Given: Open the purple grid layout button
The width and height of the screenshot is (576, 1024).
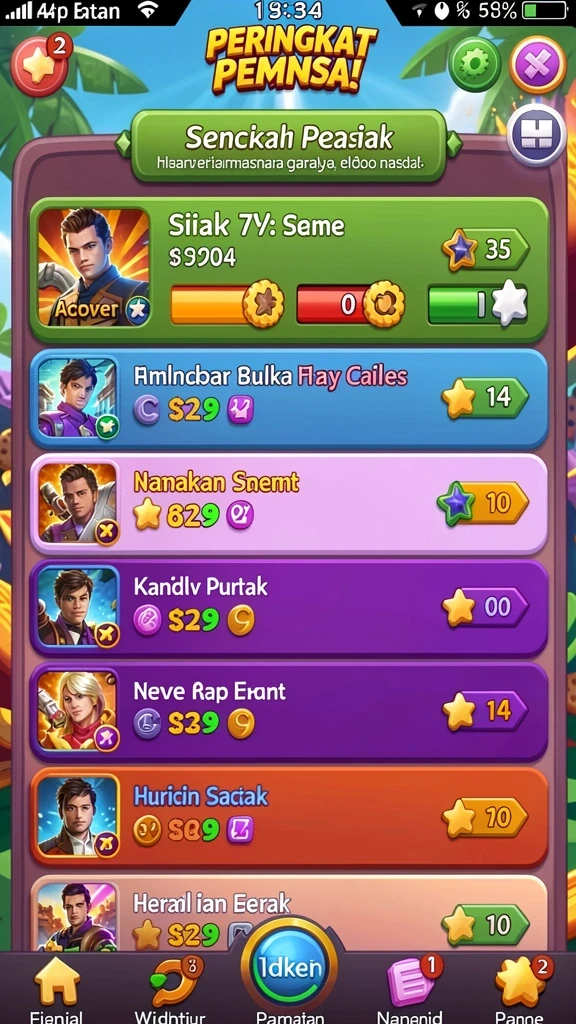Looking at the screenshot, I should point(537,136).
